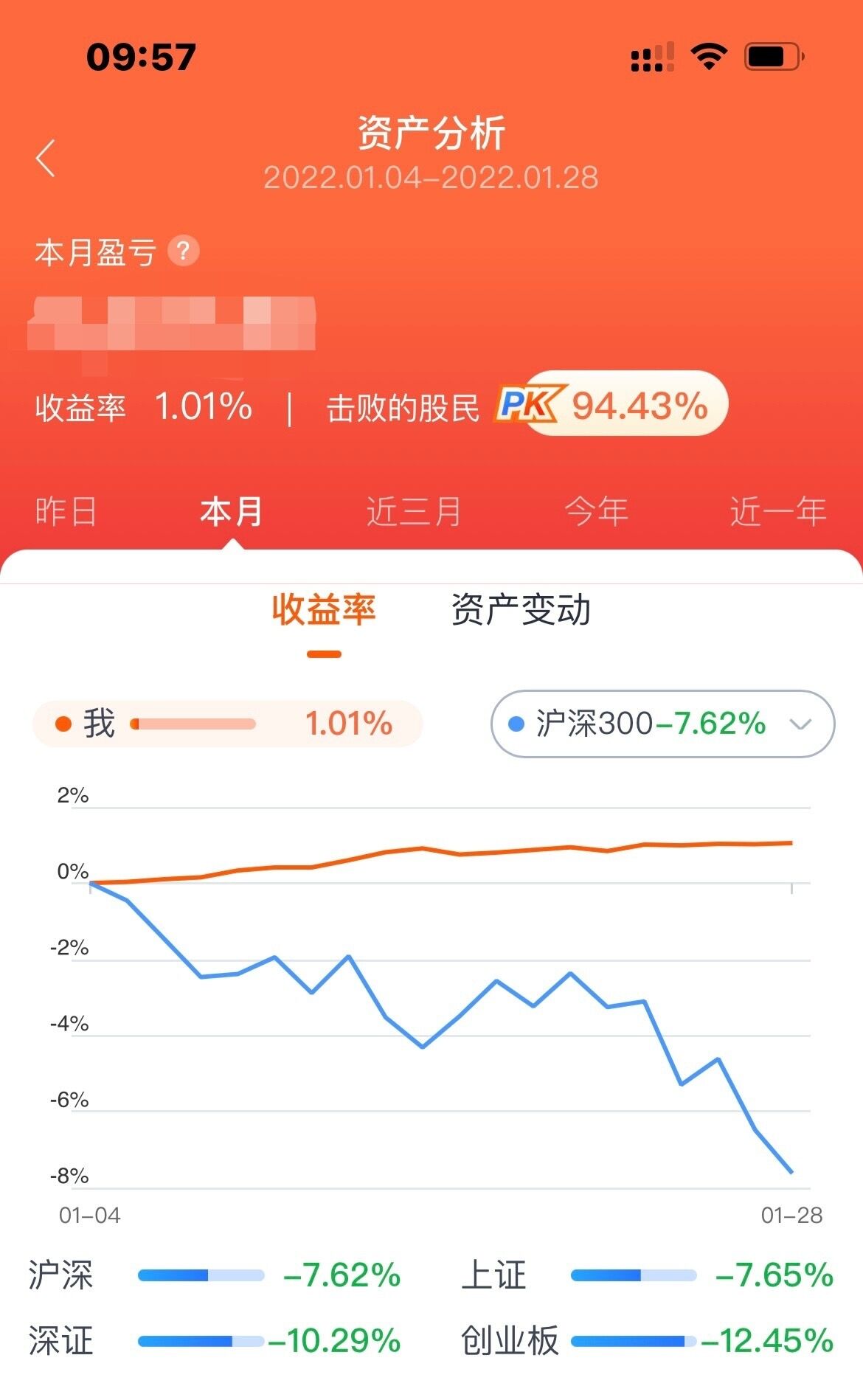
Task: Select the 收益率 chart tab
Action: tap(324, 610)
